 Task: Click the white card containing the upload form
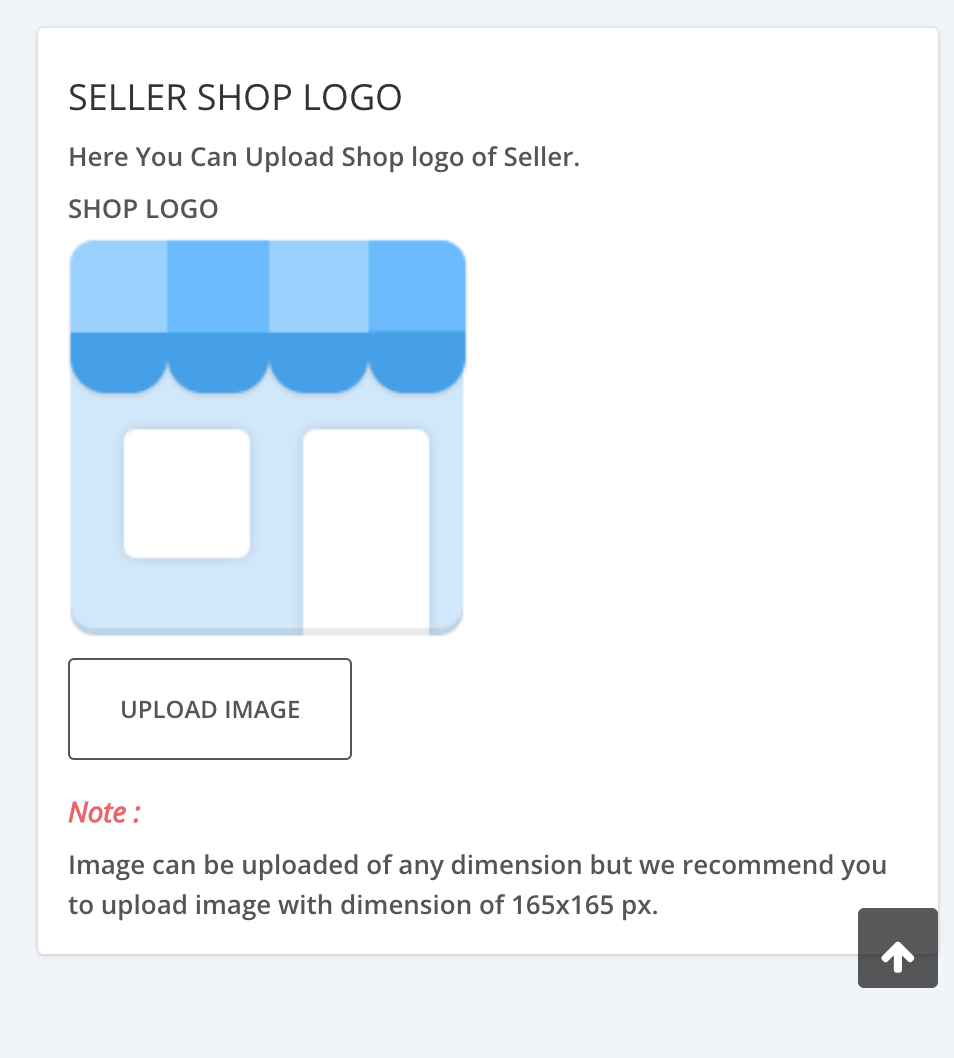click(x=700, y=500)
